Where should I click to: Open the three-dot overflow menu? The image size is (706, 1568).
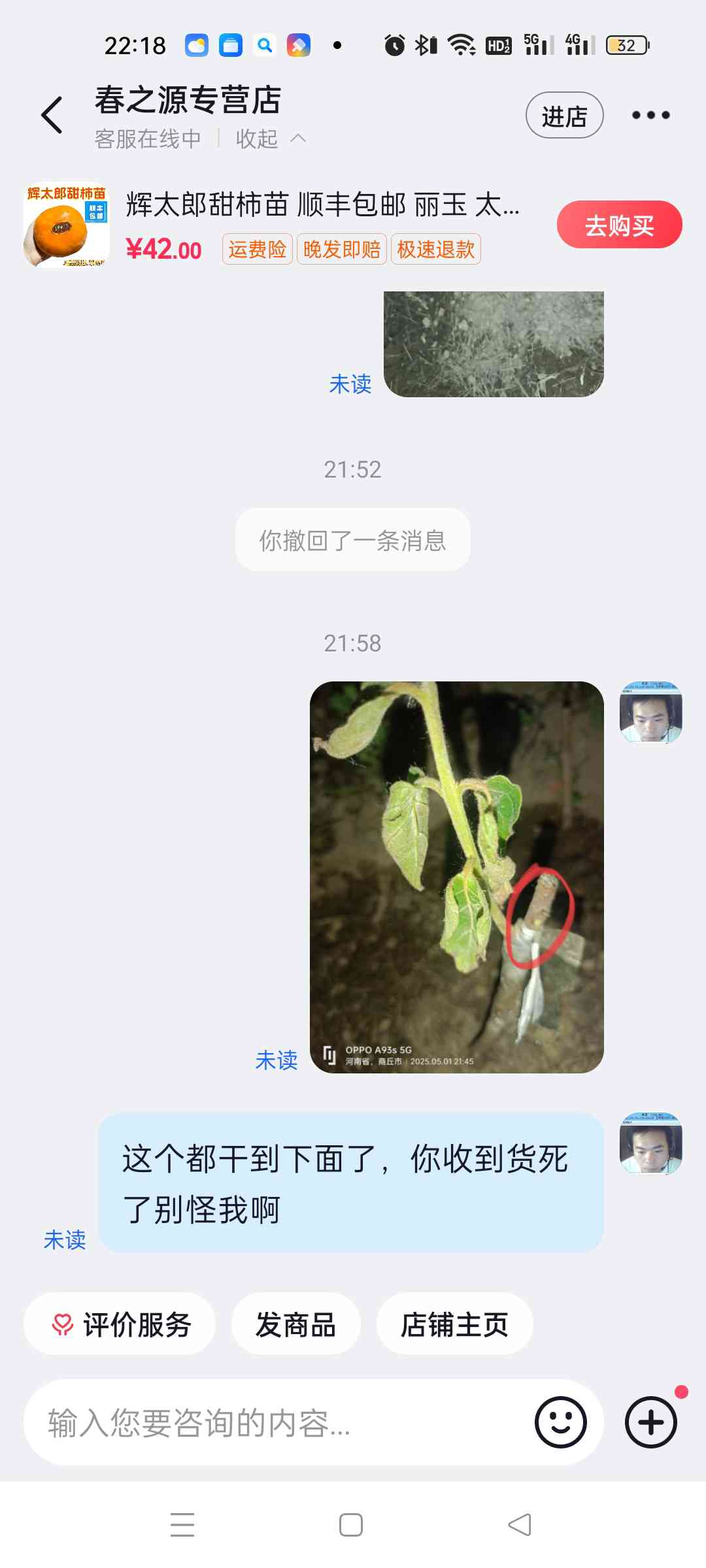[x=650, y=115]
